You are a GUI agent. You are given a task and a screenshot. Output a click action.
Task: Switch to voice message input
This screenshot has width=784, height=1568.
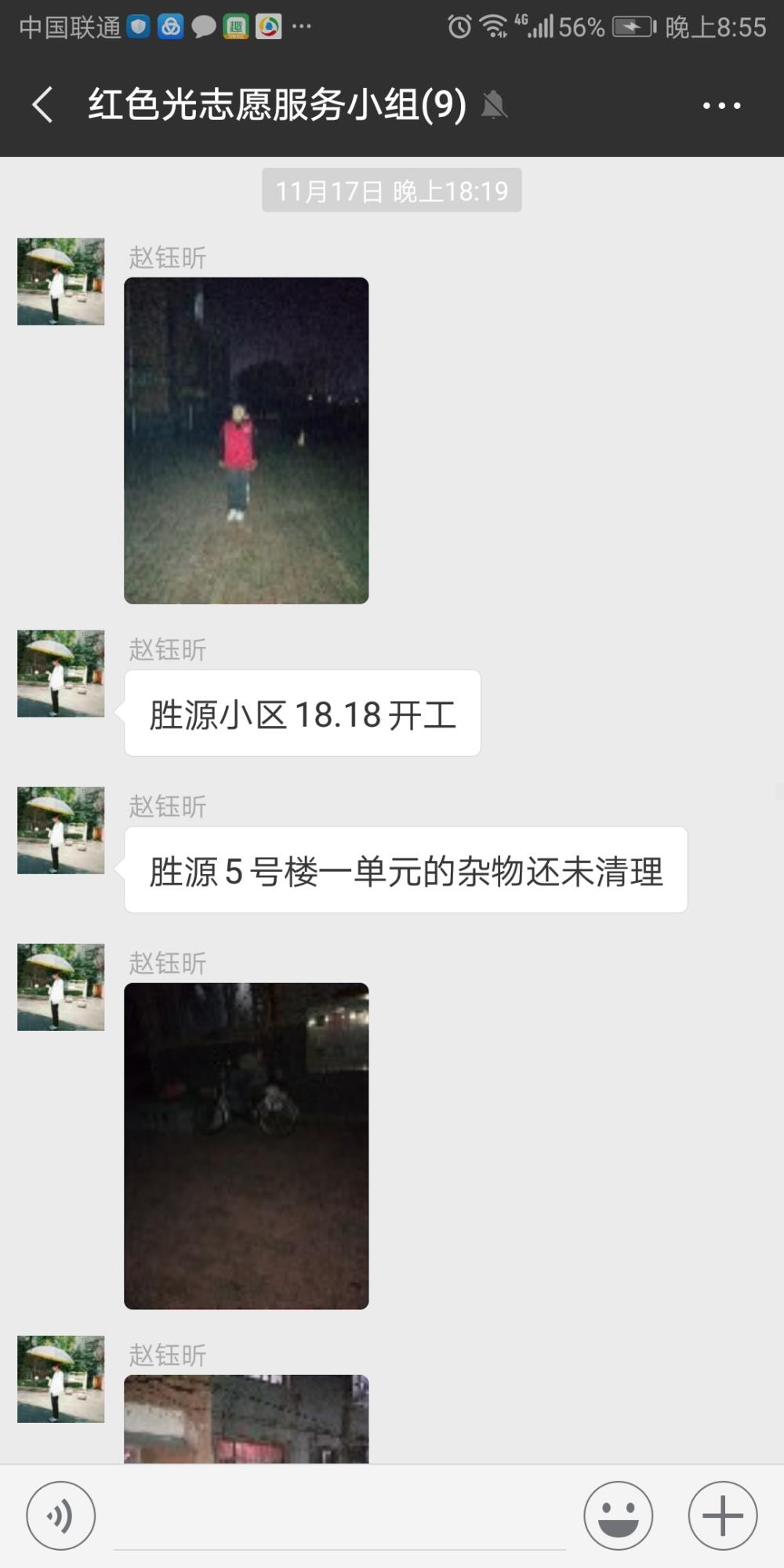pos(61,1515)
